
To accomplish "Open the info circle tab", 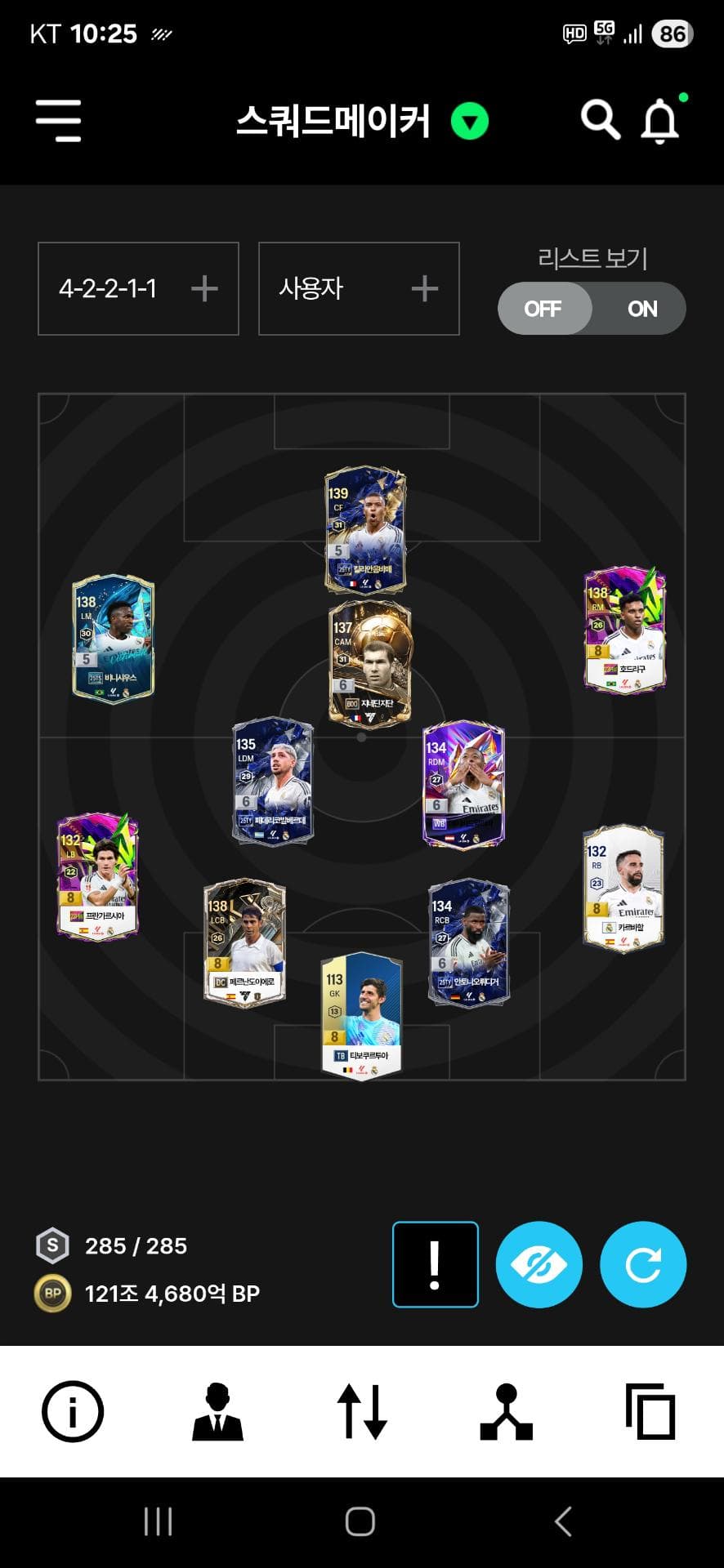I will [73, 1410].
